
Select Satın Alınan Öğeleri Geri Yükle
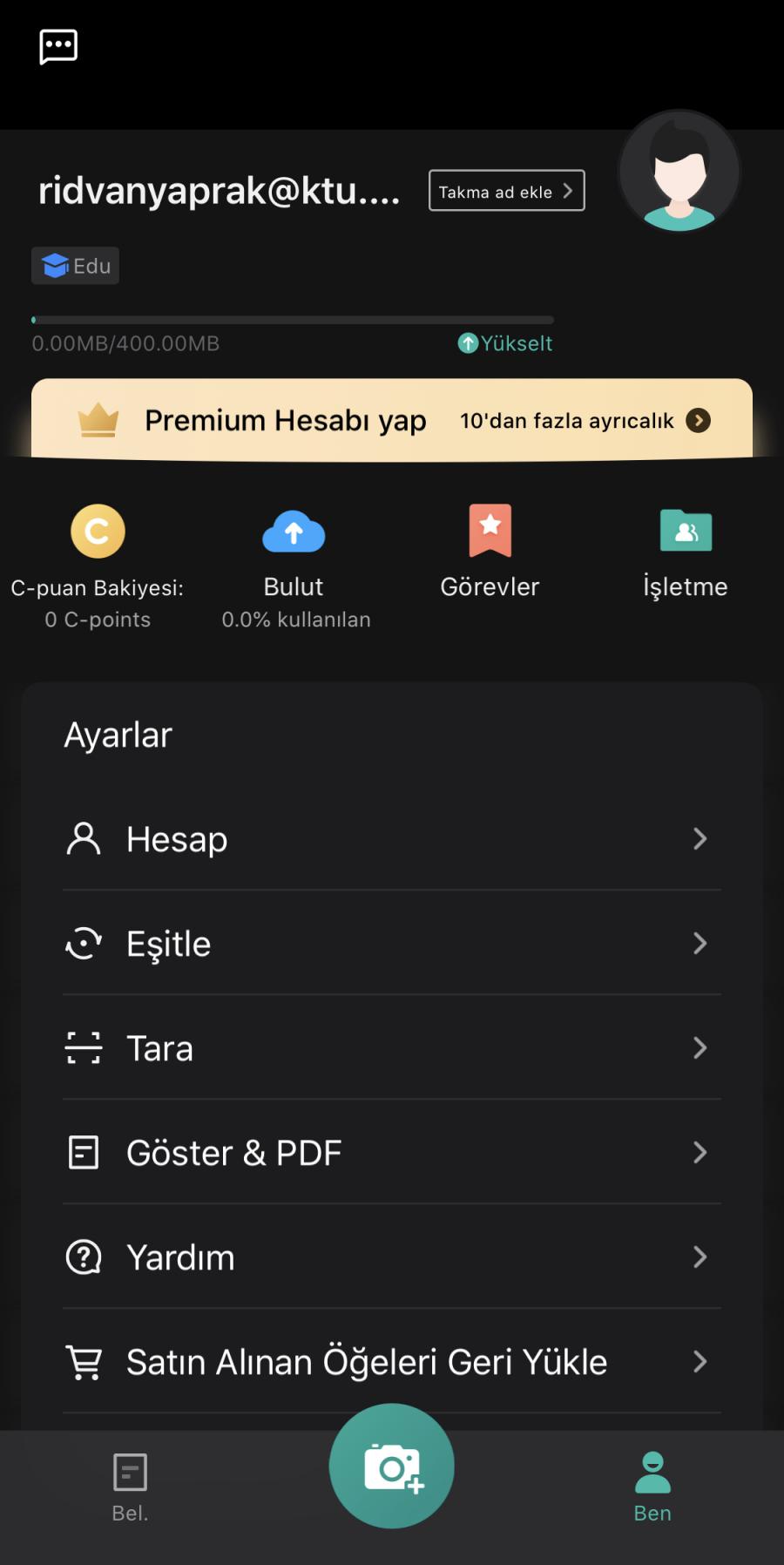pos(392,1362)
